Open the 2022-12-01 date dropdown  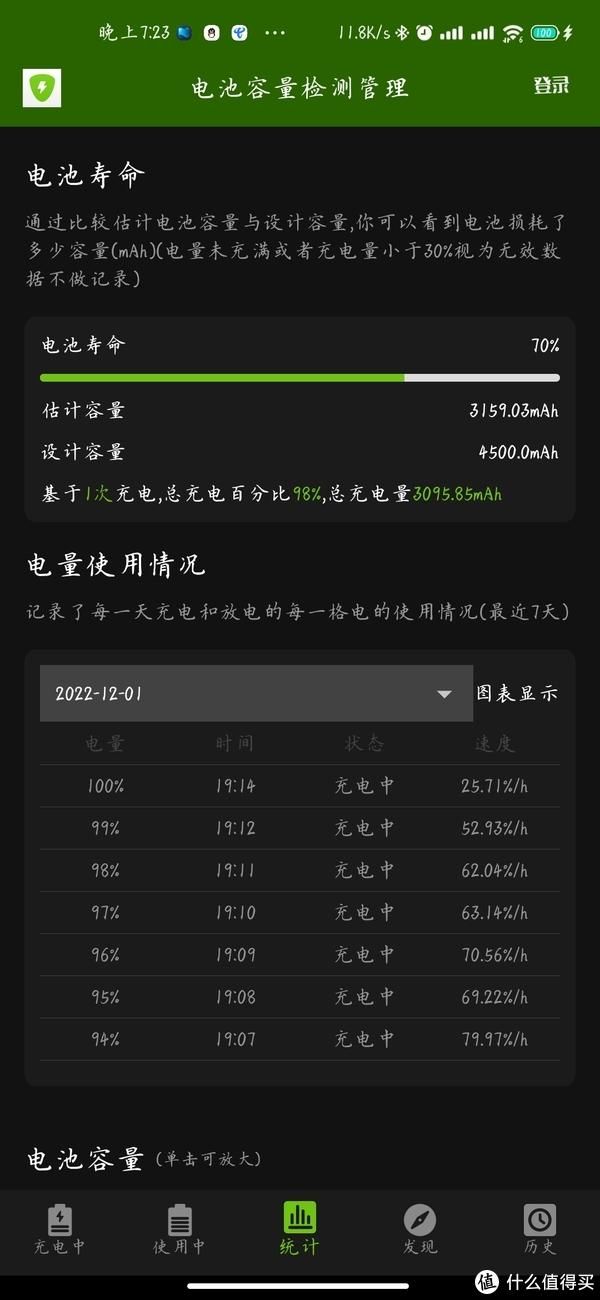(x=256, y=693)
